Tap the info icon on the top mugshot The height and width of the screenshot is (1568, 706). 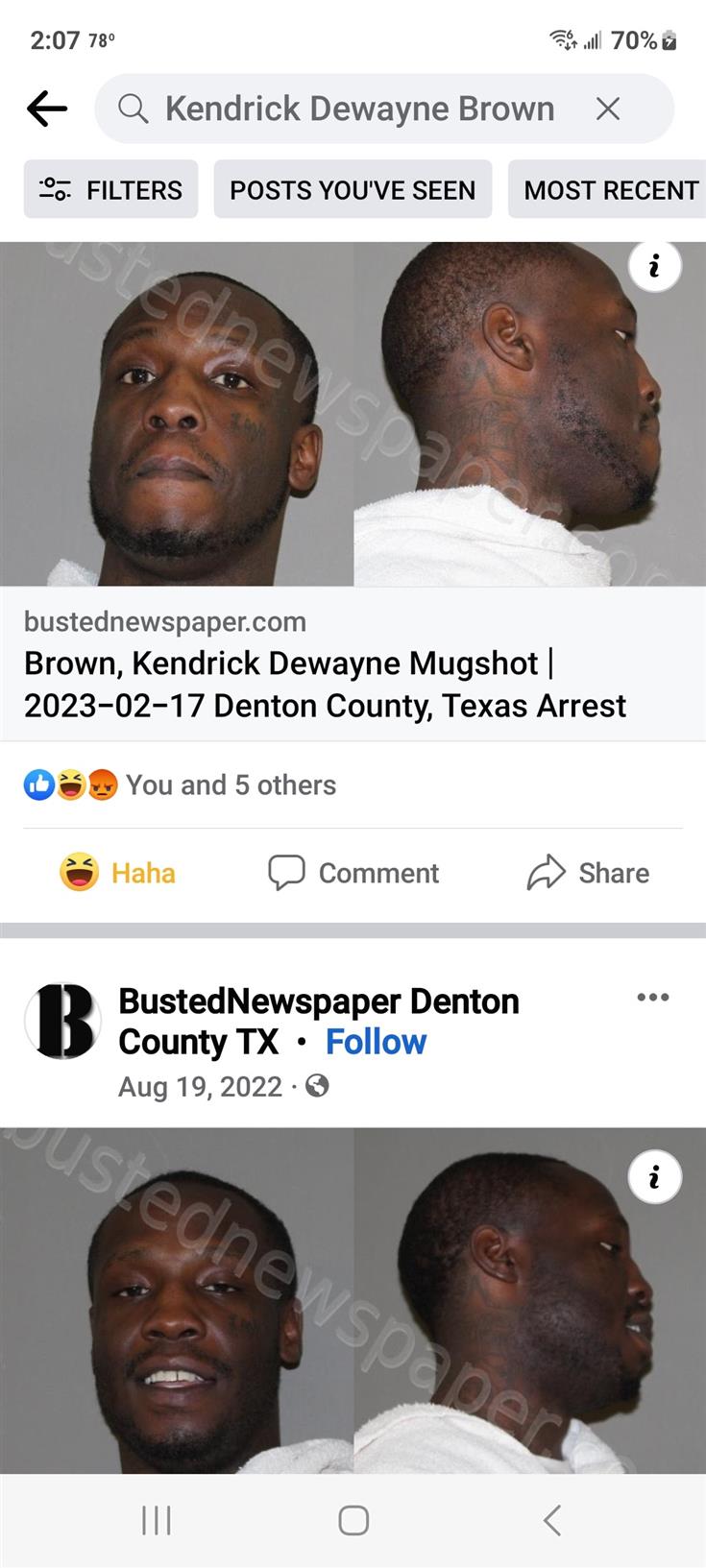pyautogui.click(x=654, y=265)
